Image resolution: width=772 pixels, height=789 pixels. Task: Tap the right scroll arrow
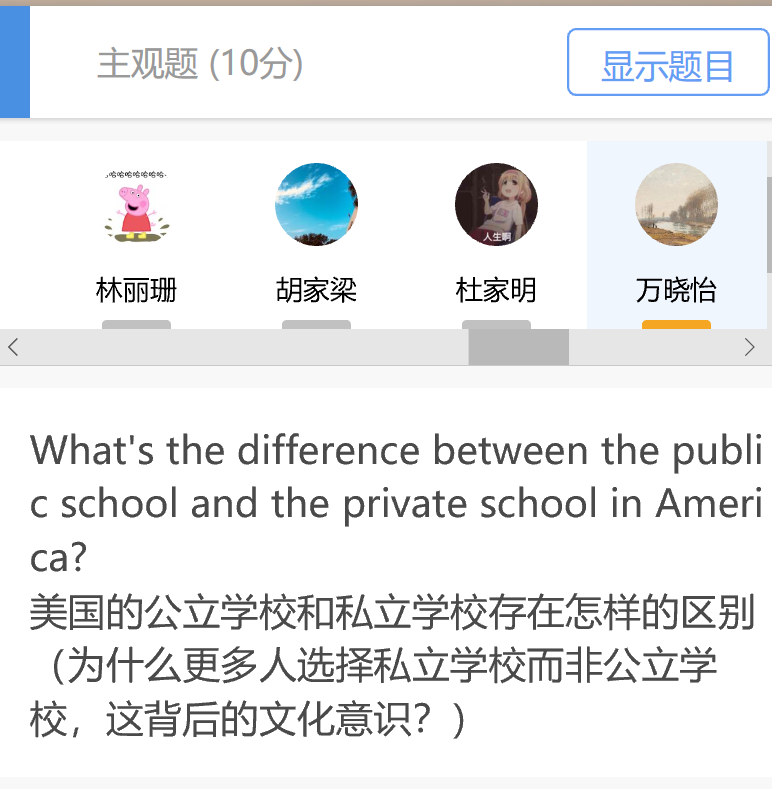tap(750, 347)
